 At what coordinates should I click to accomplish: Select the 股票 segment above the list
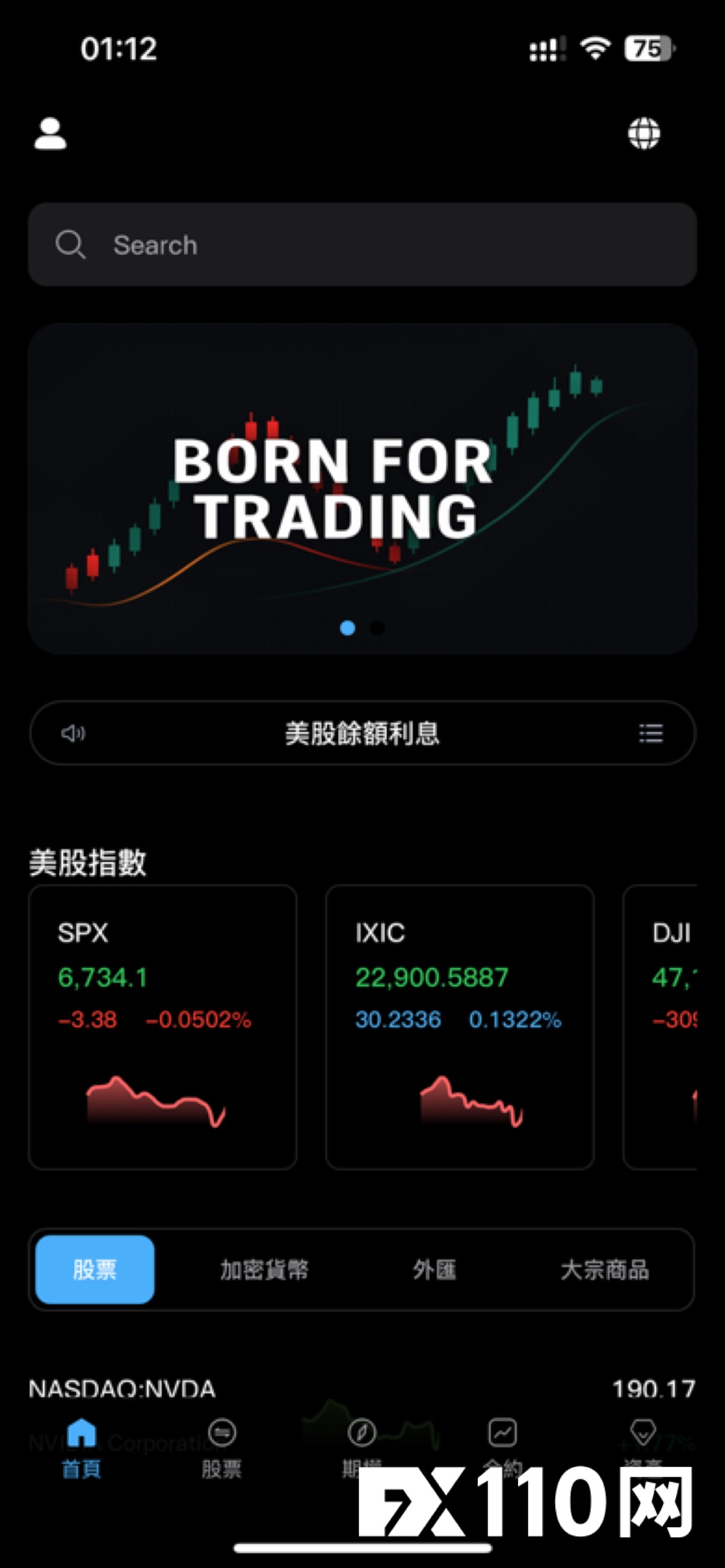pyautogui.click(x=95, y=1270)
